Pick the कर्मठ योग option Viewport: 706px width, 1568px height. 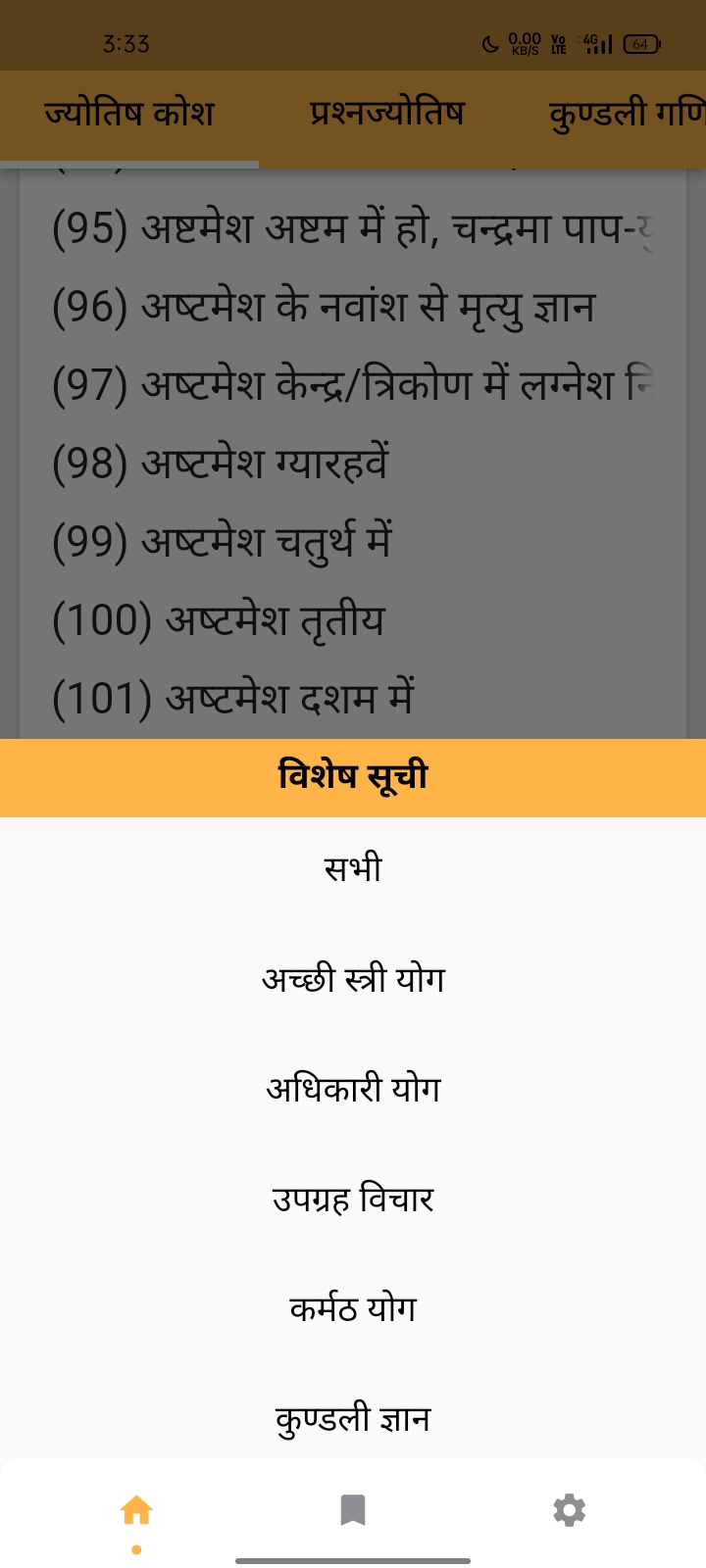coord(353,1308)
